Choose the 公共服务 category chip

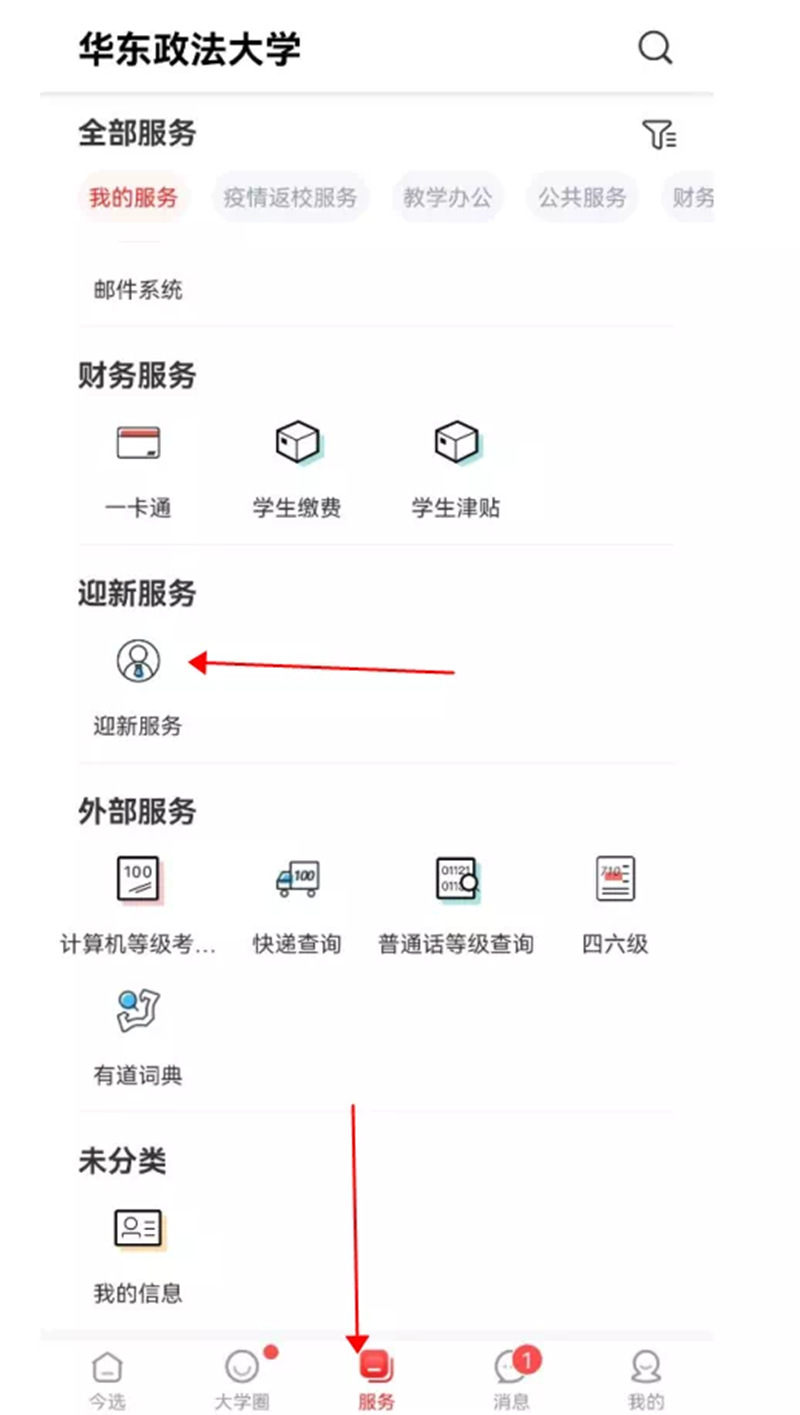(x=582, y=197)
